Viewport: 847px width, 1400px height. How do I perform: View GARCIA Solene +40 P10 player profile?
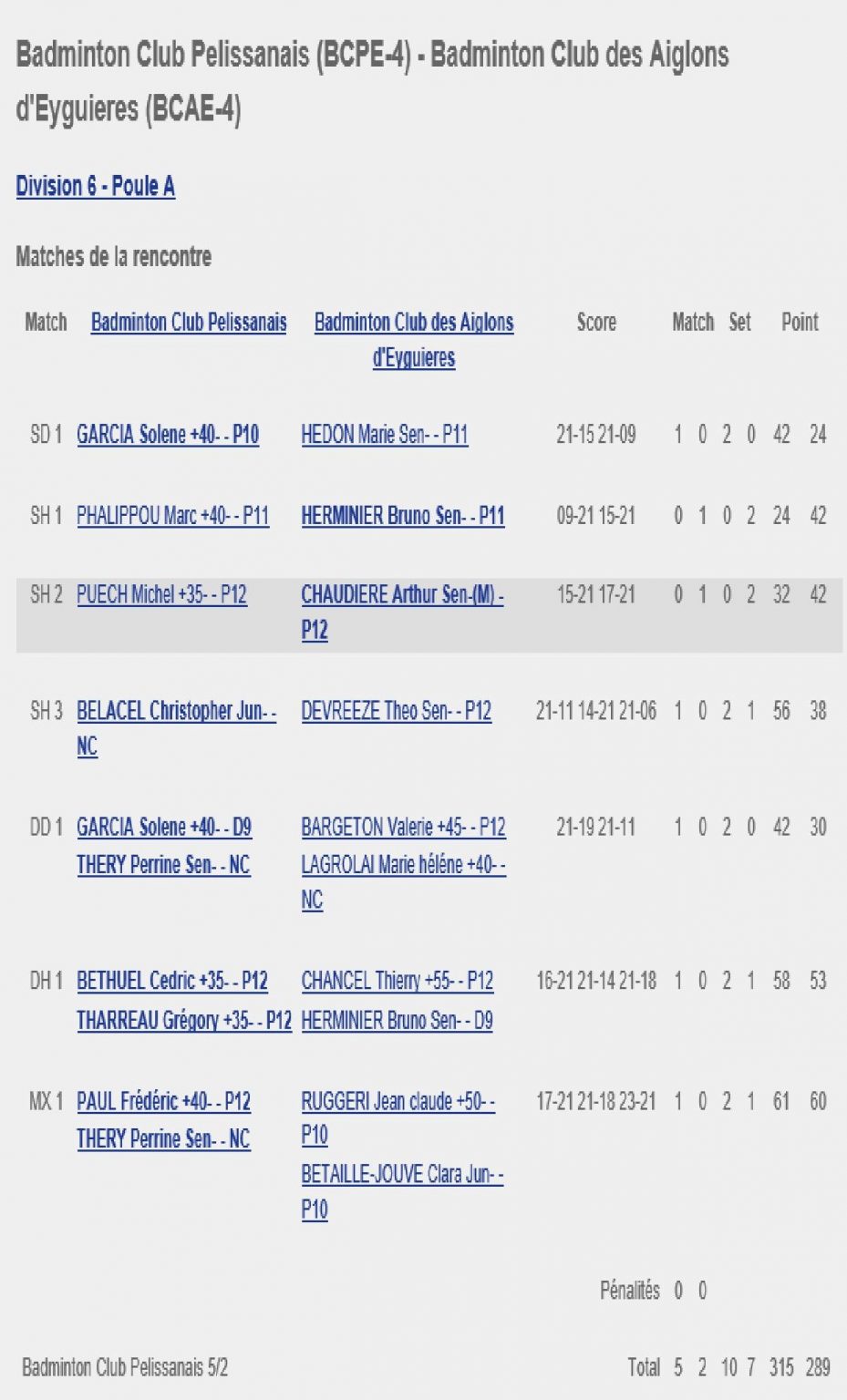168,434
